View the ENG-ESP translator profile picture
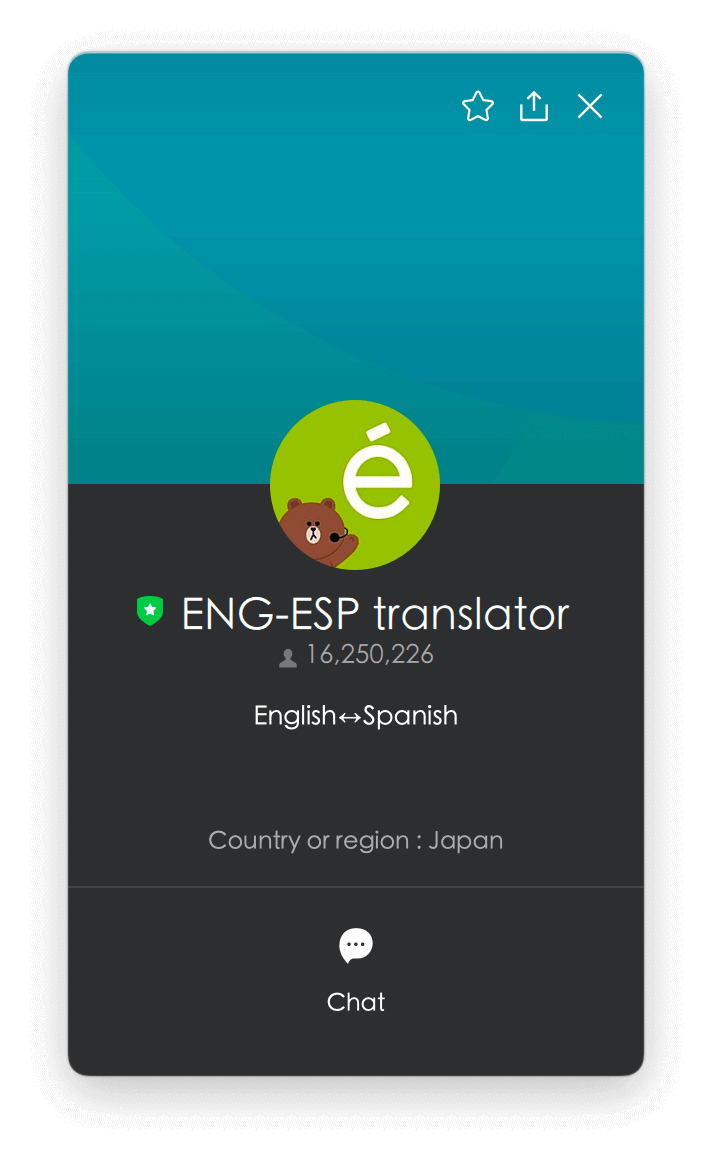This screenshot has width=712, height=1160. pos(355,485)
